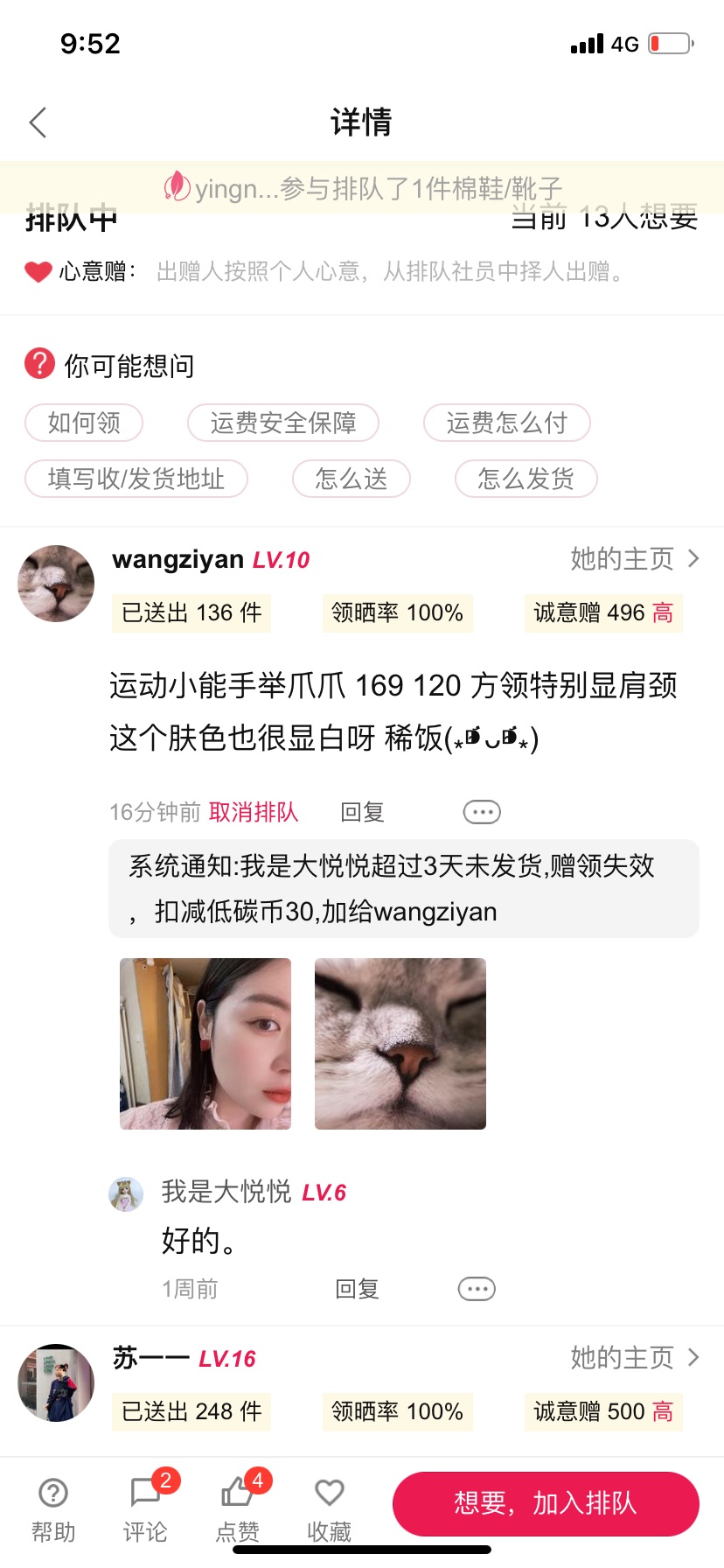
Task: Open more options on wangziyan's comment
Action: tap(482, 812)
